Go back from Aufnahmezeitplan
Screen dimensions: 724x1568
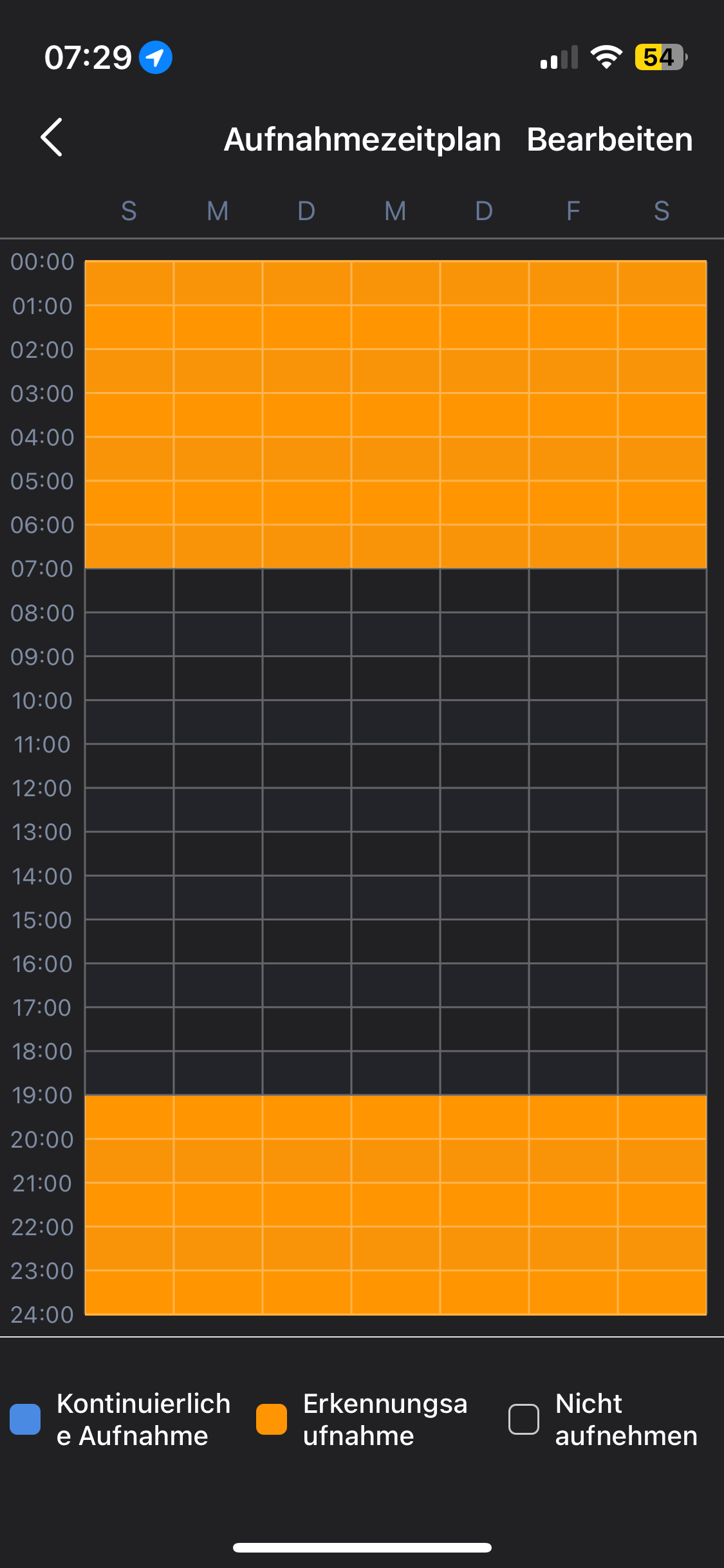pyautogui.click(x=51, y=138)
